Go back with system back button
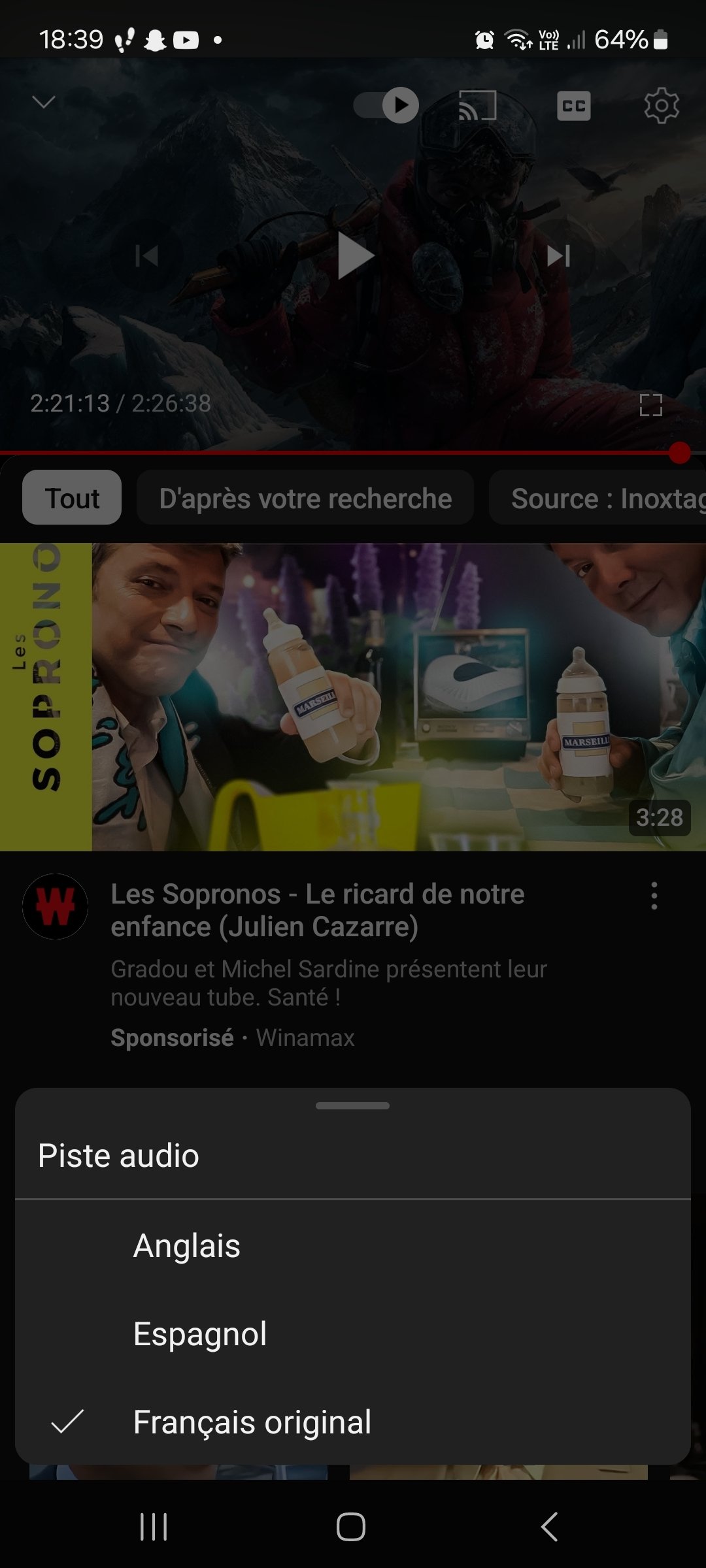 (550, 1527)
